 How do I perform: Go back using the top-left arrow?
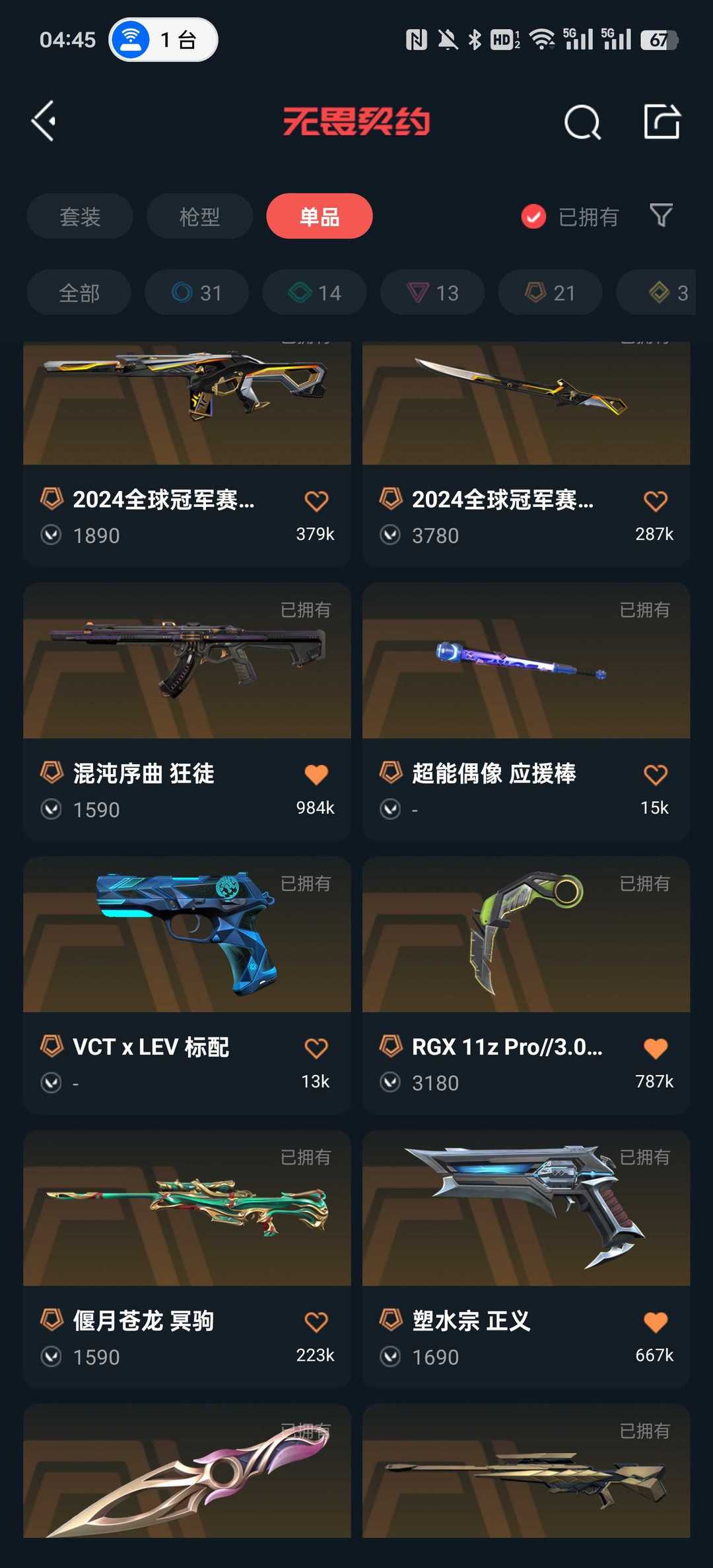pos(44,121)
